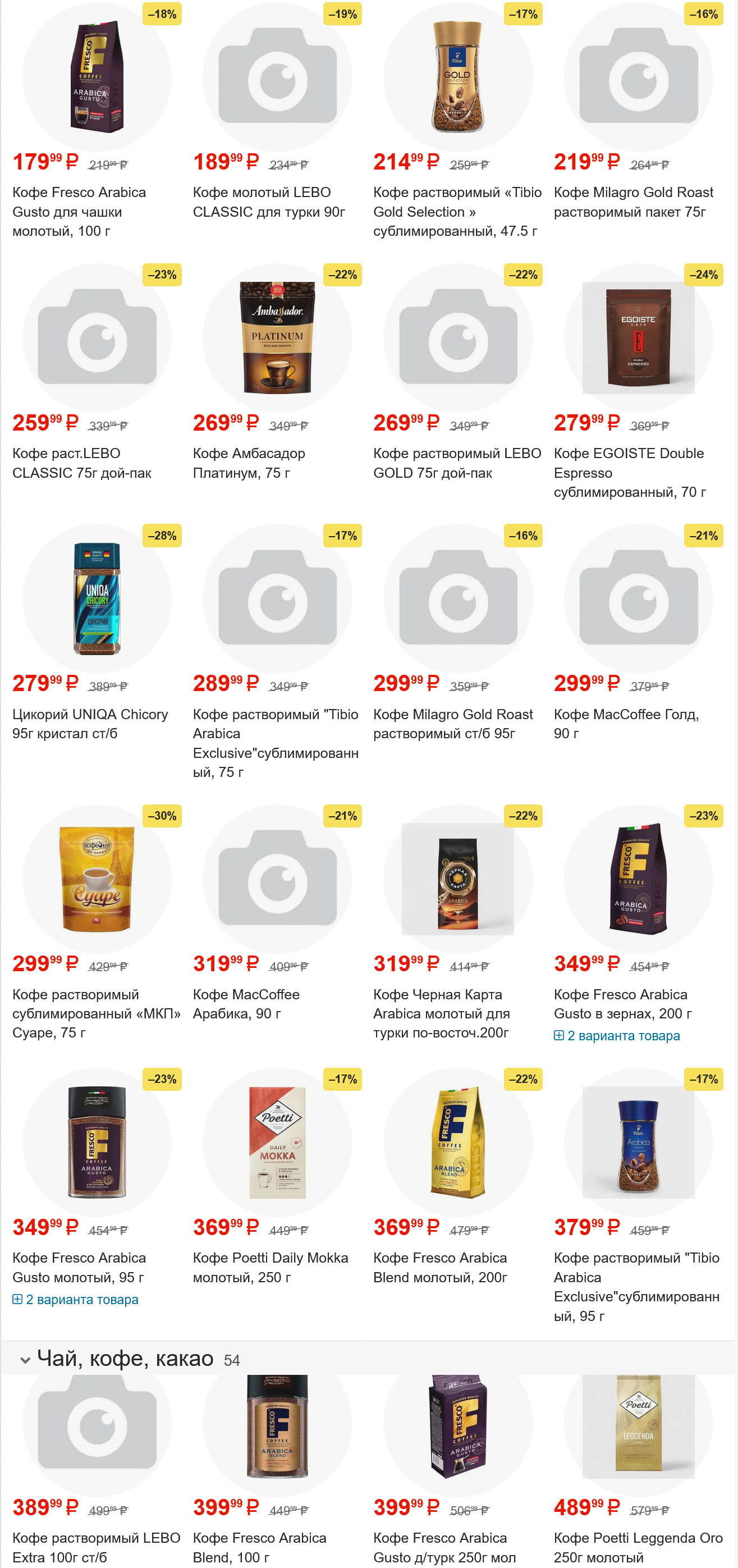The height and width of the screenshot is (1568, 738).
Task: Open Кофе Poetti Leggenda Oro 250г card
Action: [638, 1547]
